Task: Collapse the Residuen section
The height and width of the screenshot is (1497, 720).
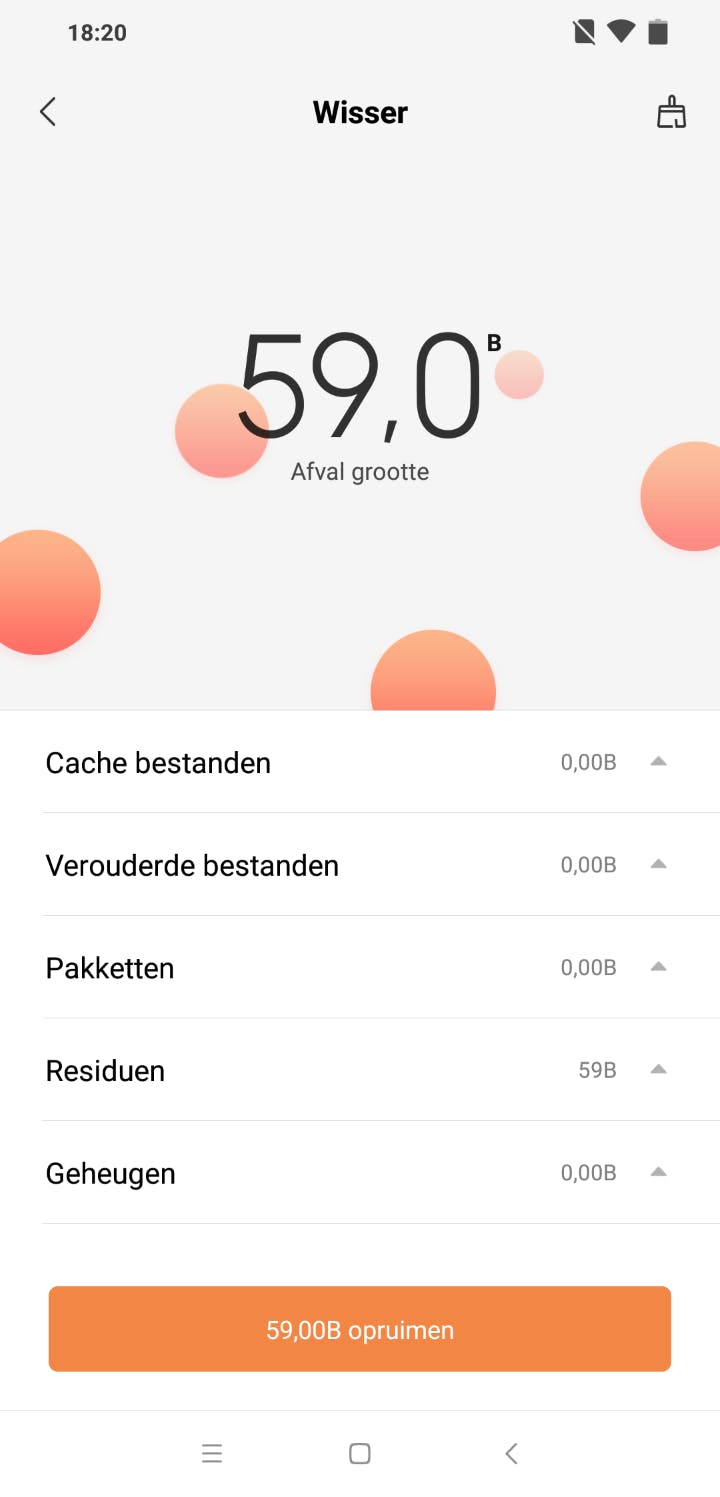Action: point(658,1069)
